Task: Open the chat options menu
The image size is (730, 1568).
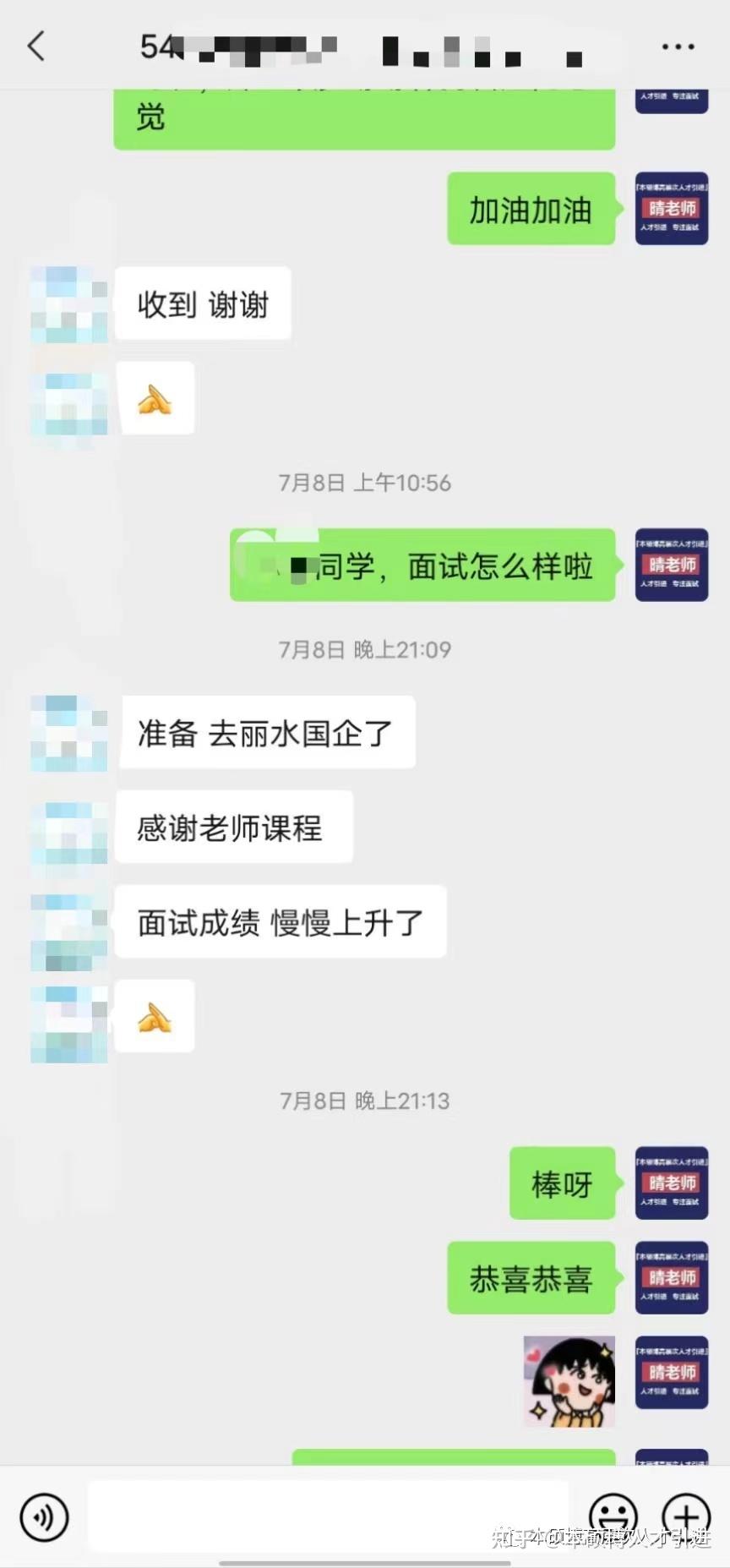Action: [x=678, y=46]
